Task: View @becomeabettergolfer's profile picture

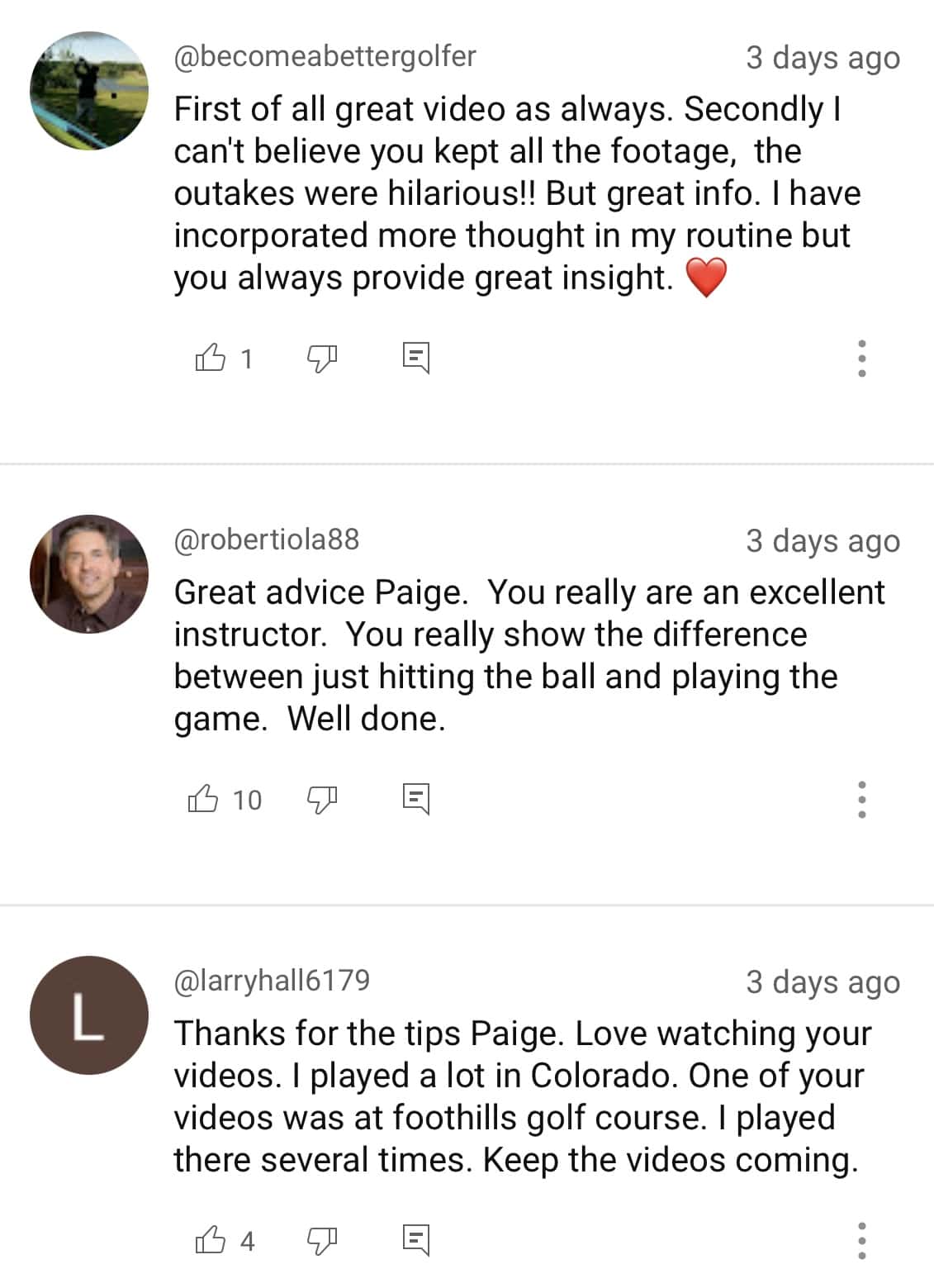Action: [89, 91]
